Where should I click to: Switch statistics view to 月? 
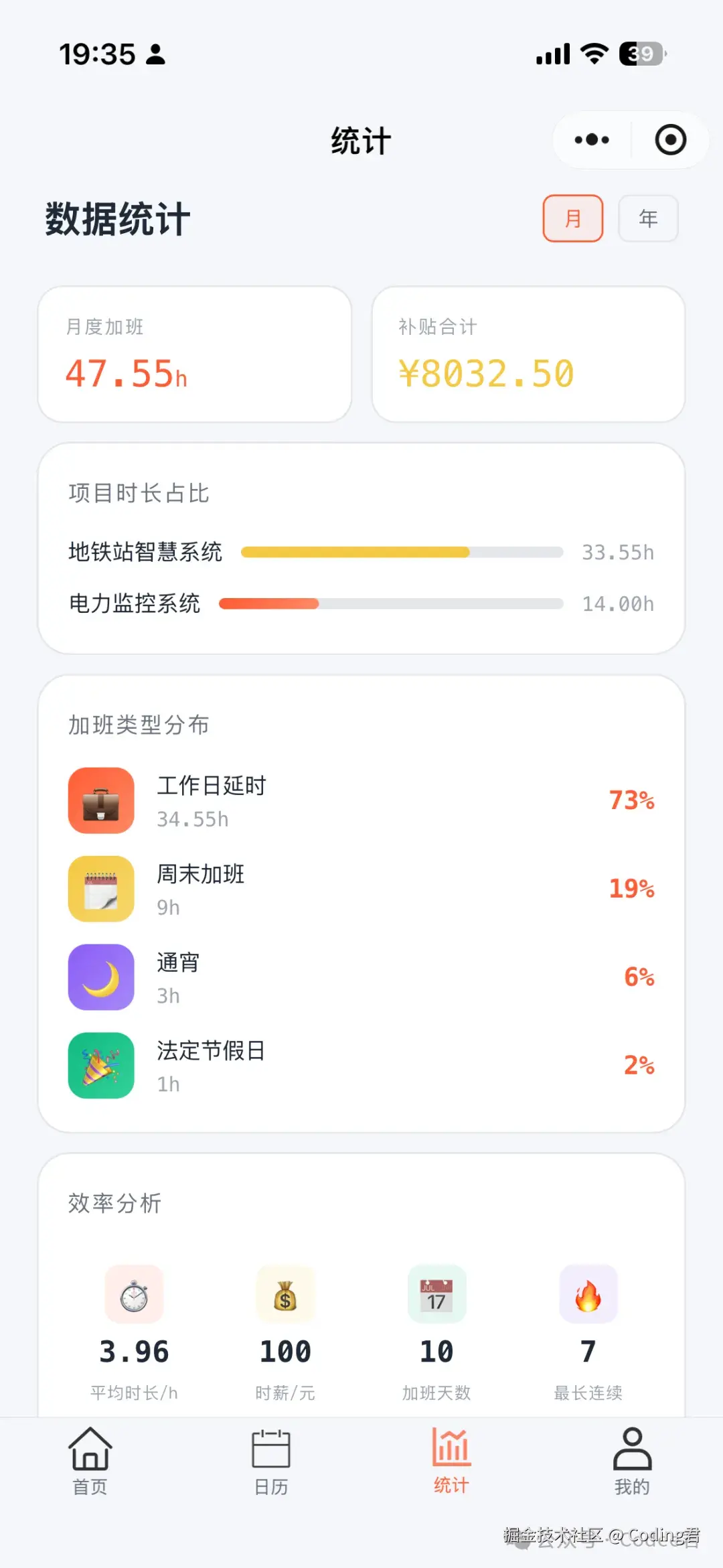click(x=572, y=218)
